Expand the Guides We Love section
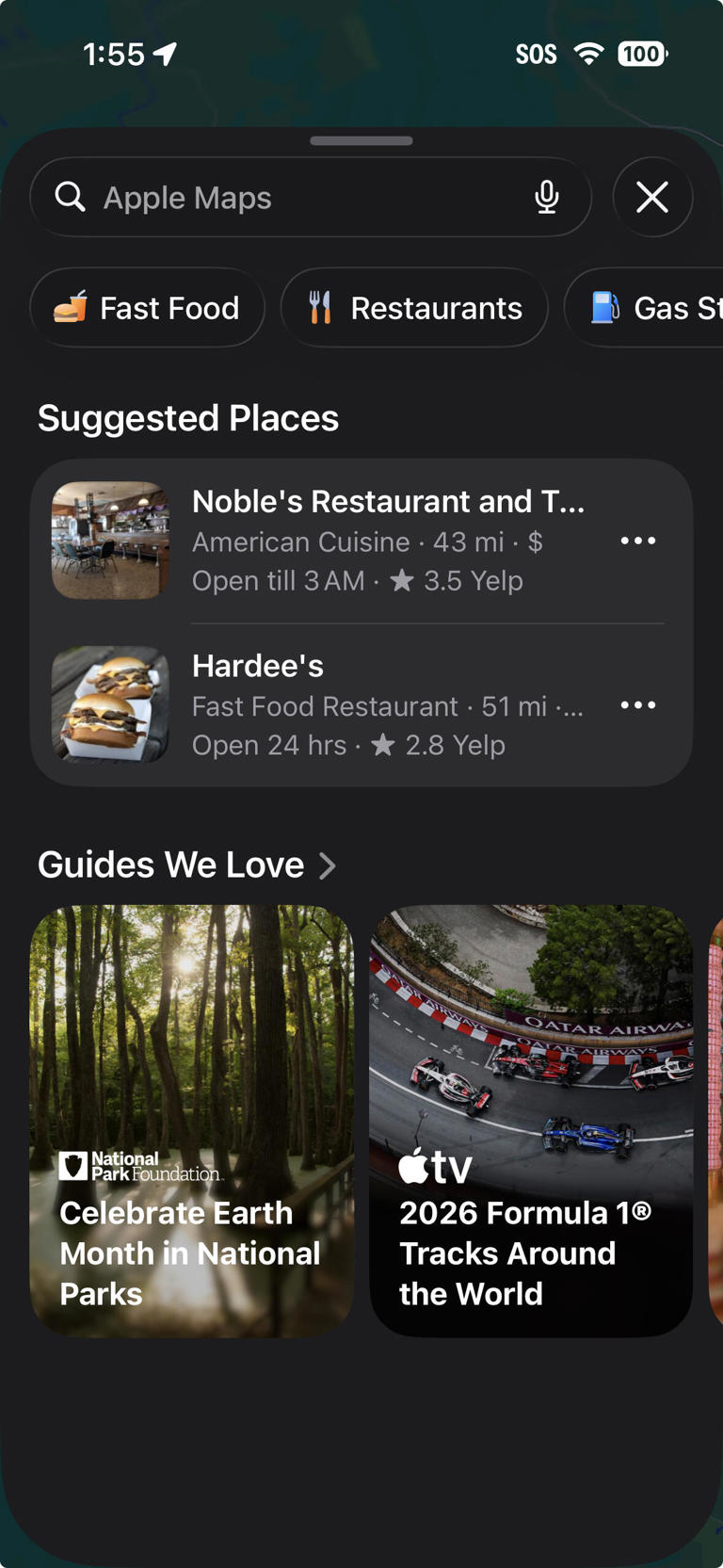 188,865
